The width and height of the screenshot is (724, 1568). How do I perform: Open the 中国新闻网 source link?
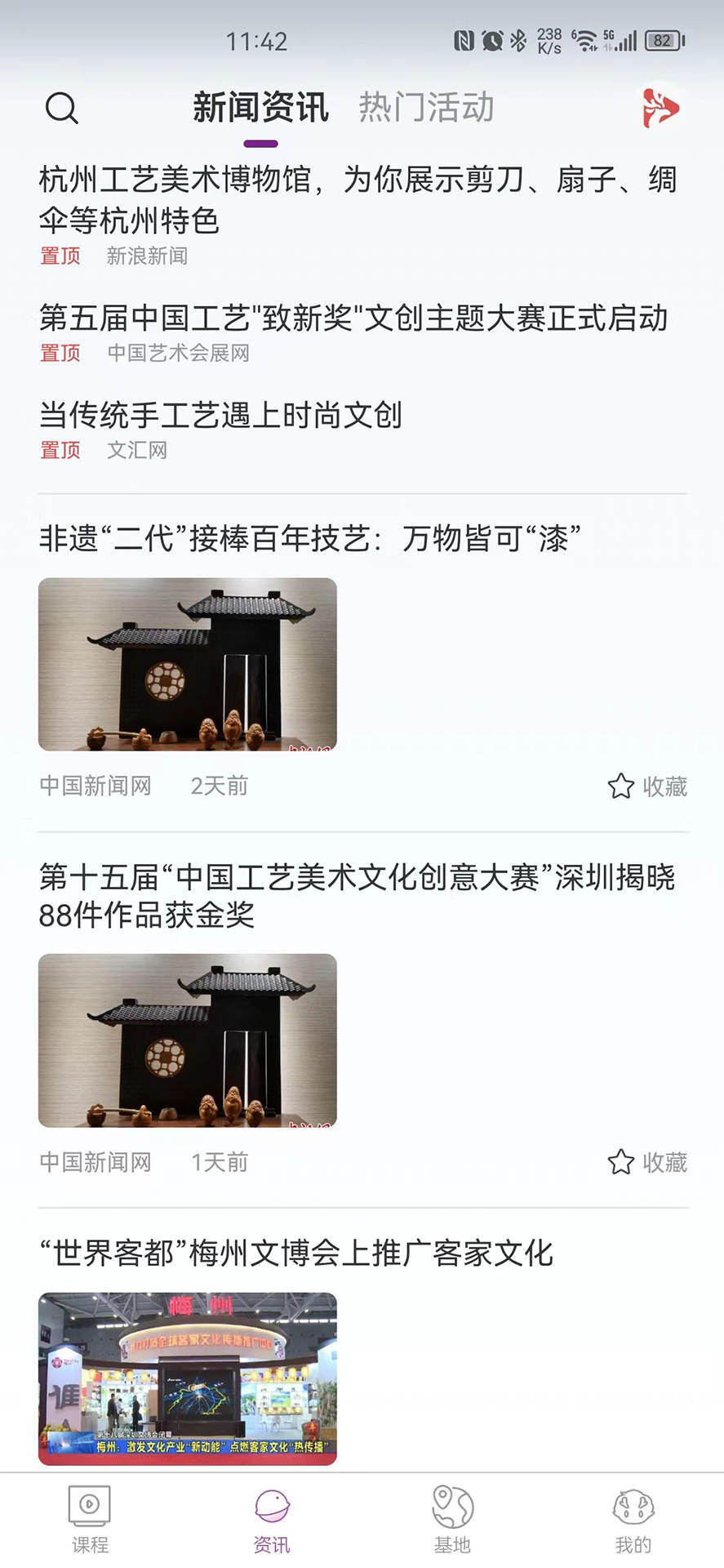pyautogui.click(x=95, y=785)
